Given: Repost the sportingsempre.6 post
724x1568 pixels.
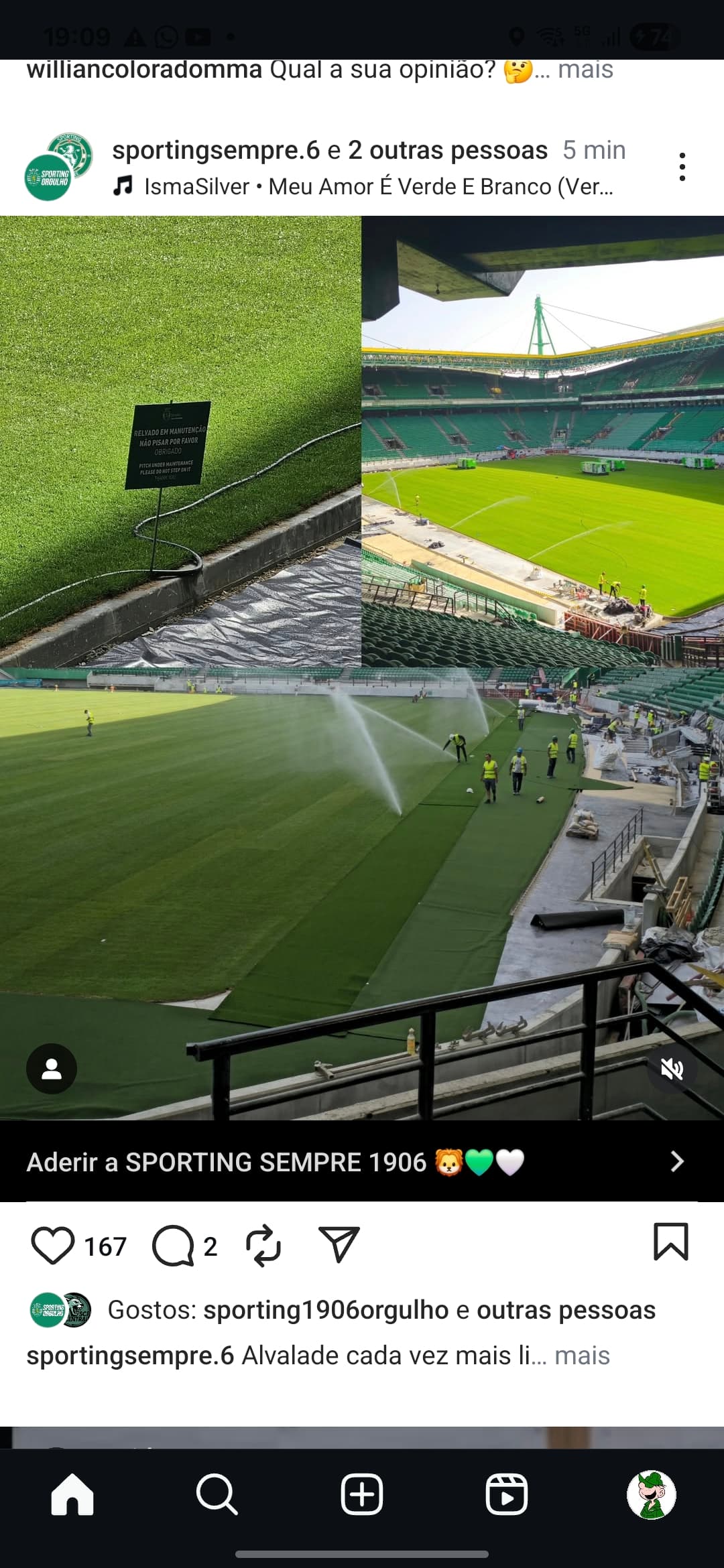Looking at the screenshot, I should point(263,1246).
